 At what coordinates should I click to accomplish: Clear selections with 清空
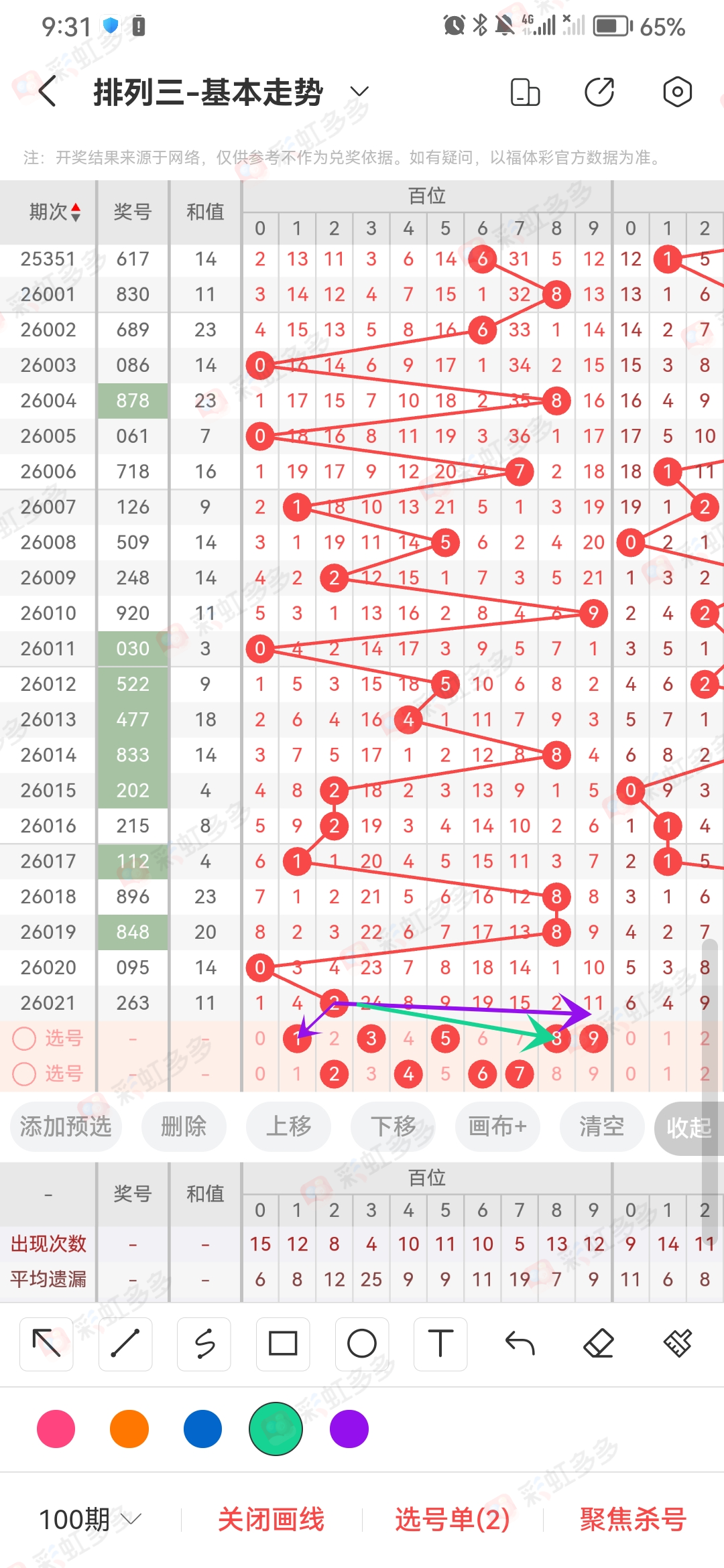point(601,1126)
